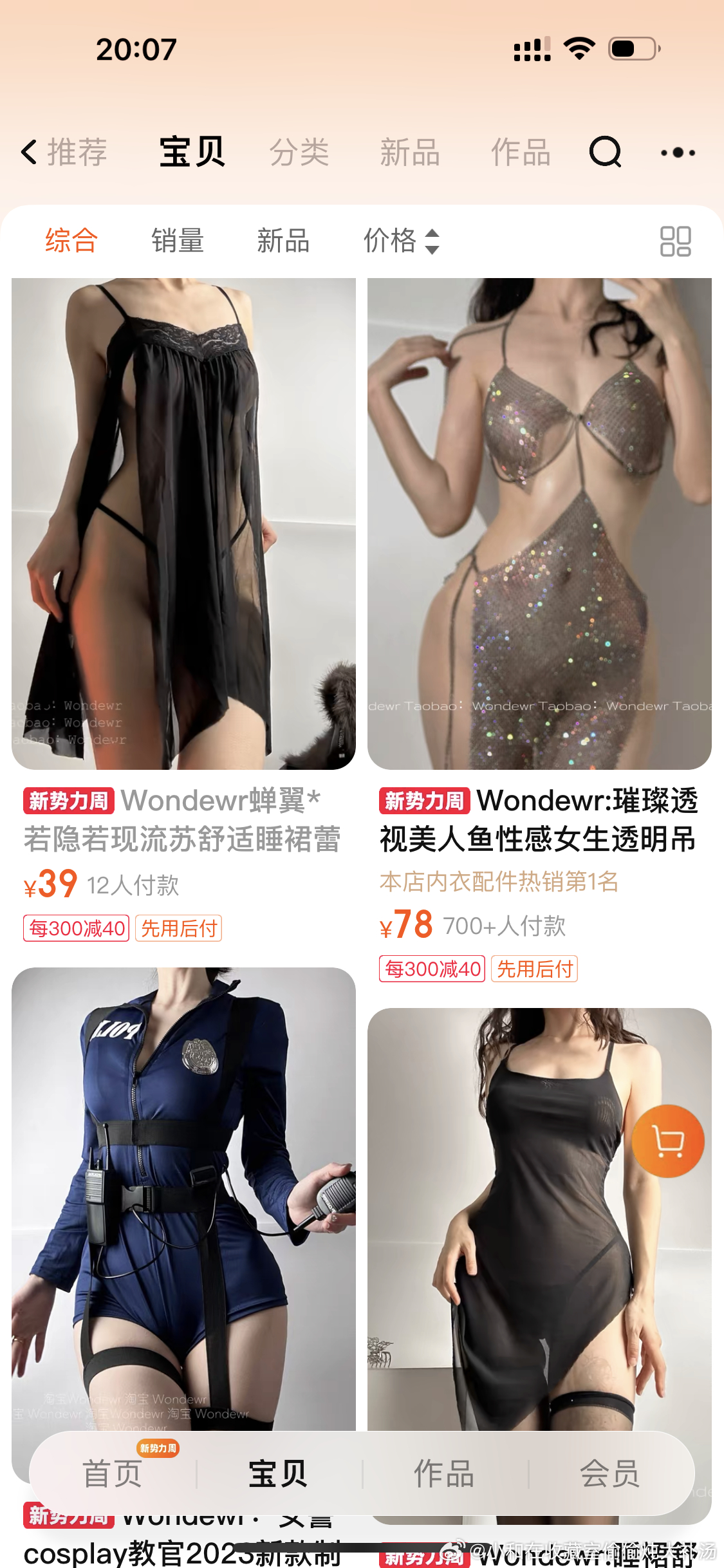This screenshot has width=724, height=1568.
Task: Filter by 新品 in the sort row
Action: pyautogui.click(x=283, y=241)
